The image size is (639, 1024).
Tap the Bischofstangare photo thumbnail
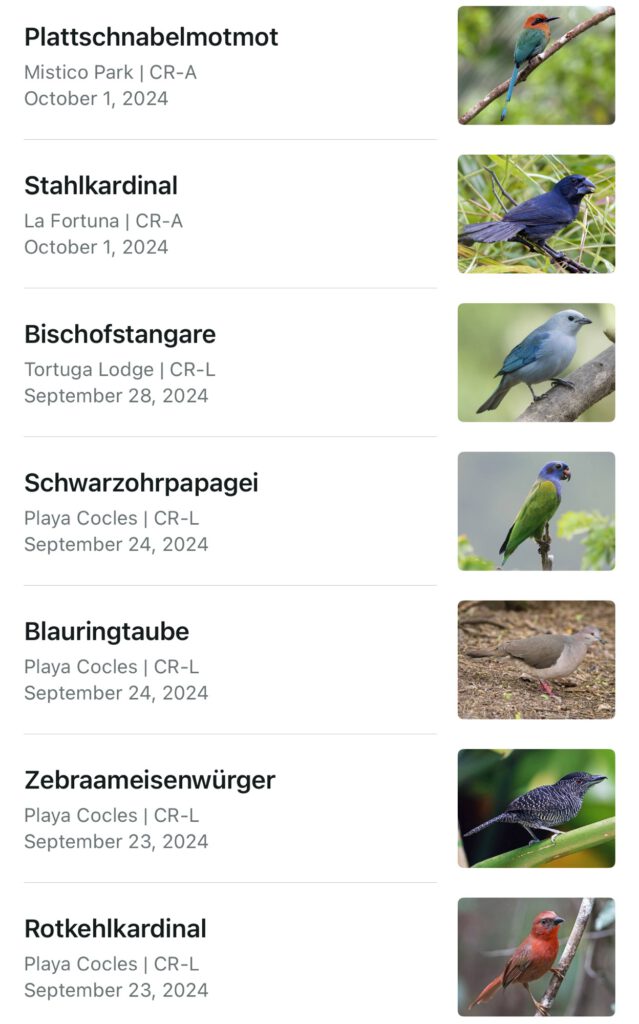pos(536,362)
